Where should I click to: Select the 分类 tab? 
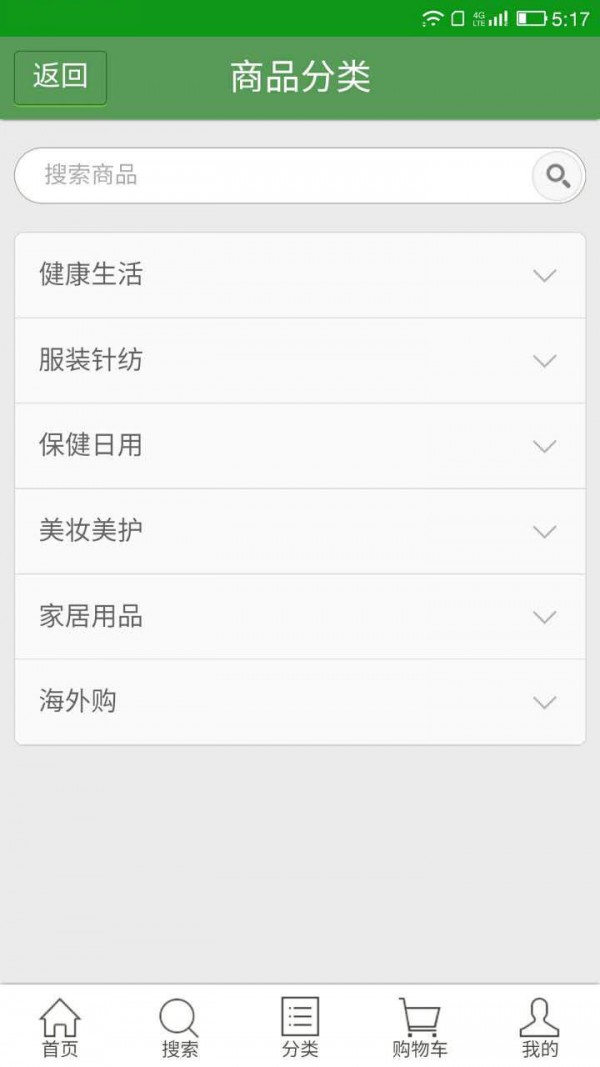point(300,1027)
